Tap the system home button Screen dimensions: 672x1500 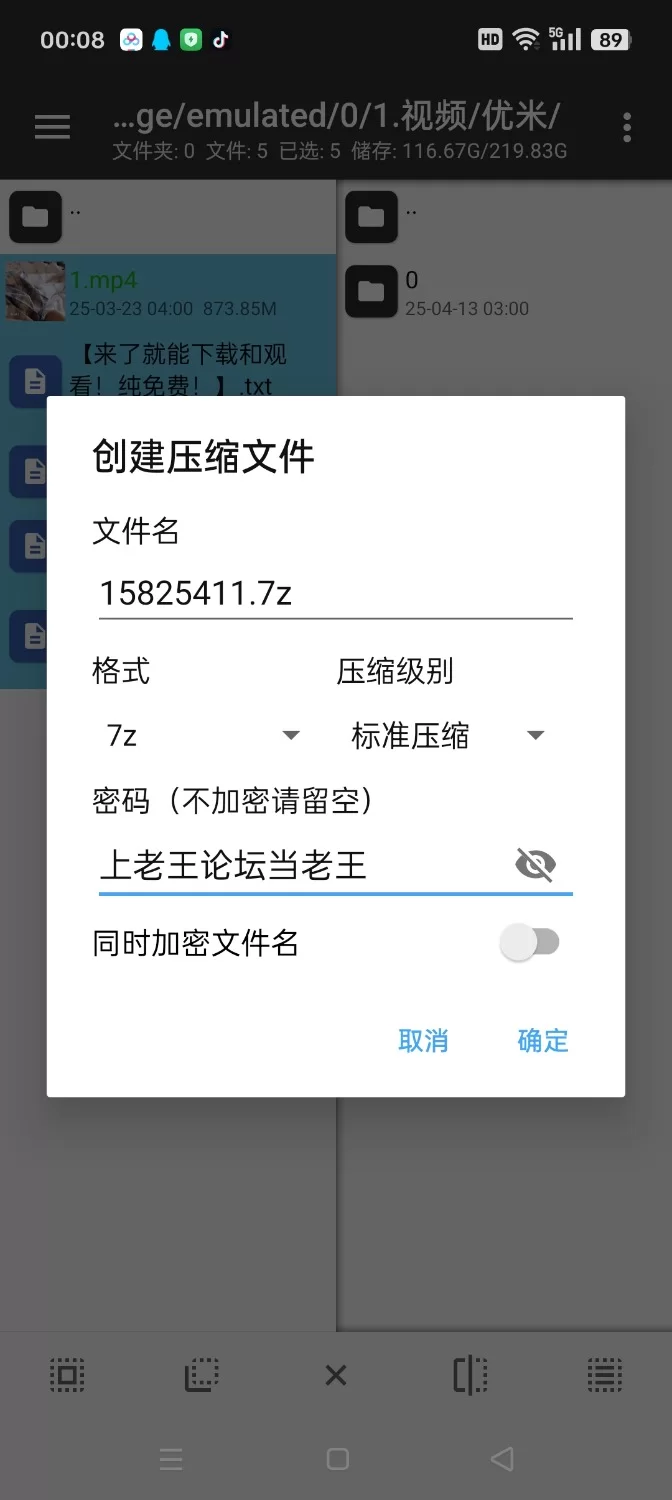(338, 1459)
